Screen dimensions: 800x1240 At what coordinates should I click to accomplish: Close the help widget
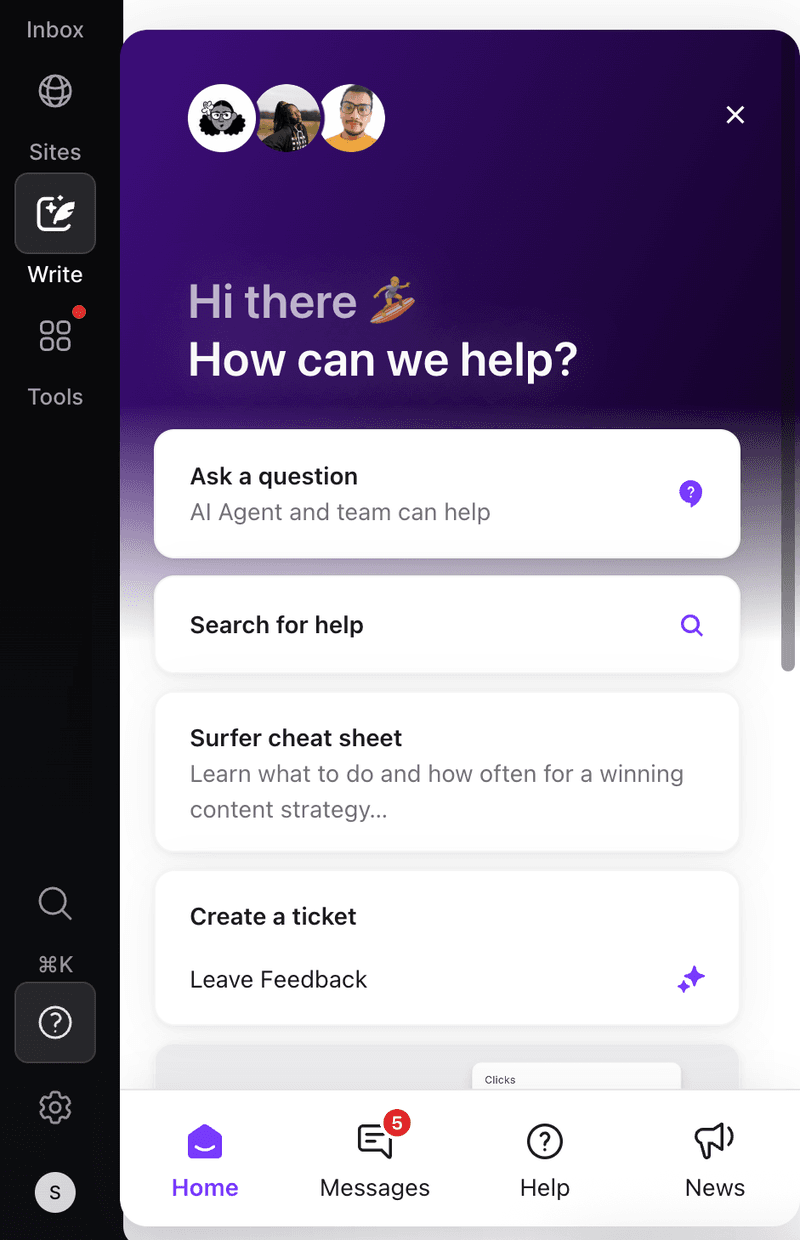tap(735, 115)
